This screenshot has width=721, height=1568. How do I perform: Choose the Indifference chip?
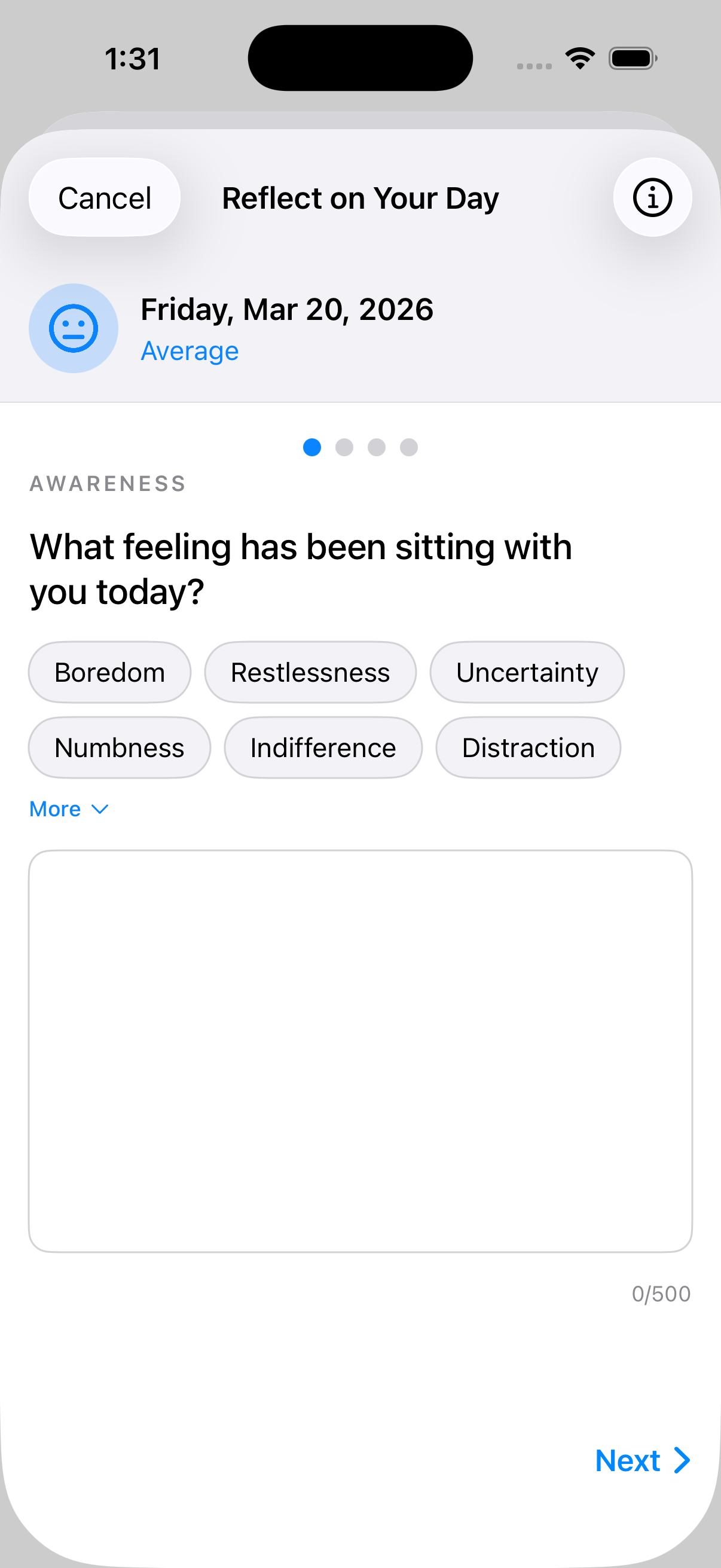coord(323,748)
